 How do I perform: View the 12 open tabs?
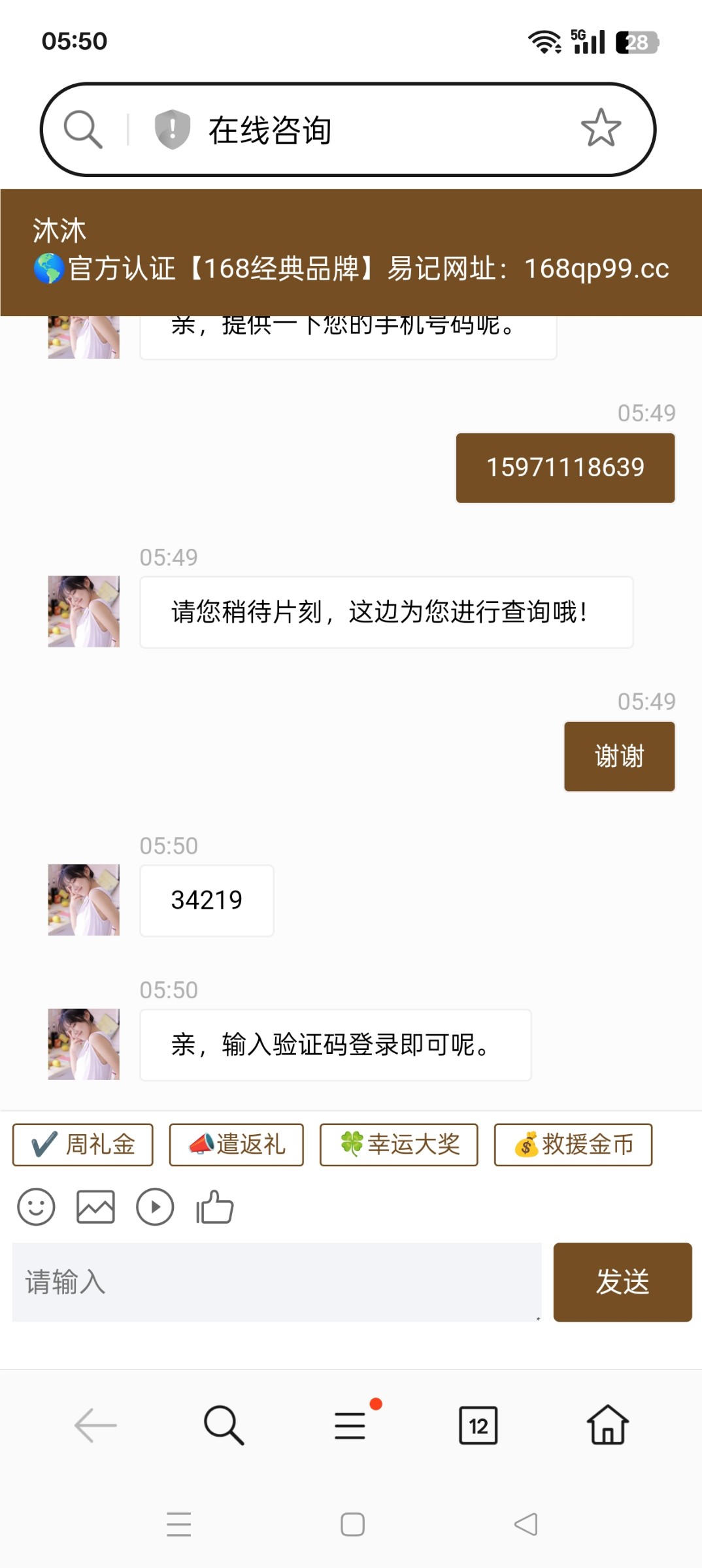coord(478,1425)
